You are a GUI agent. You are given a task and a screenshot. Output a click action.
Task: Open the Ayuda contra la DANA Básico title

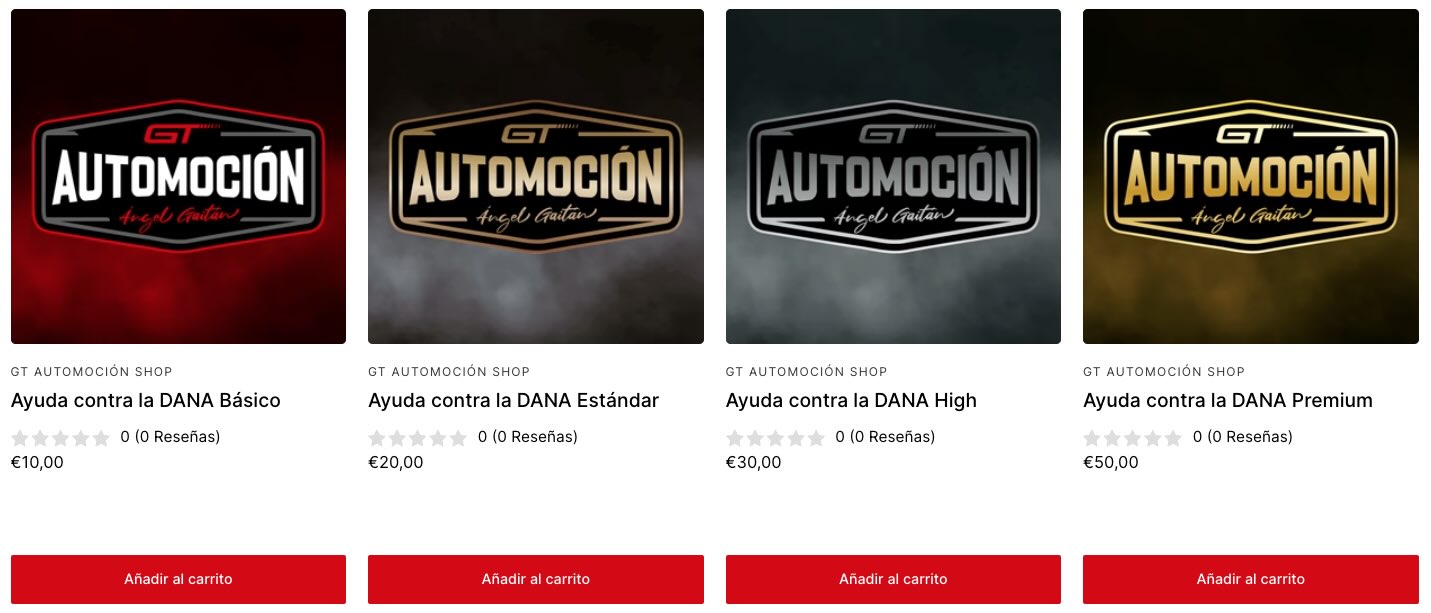(x=146, y=401)
